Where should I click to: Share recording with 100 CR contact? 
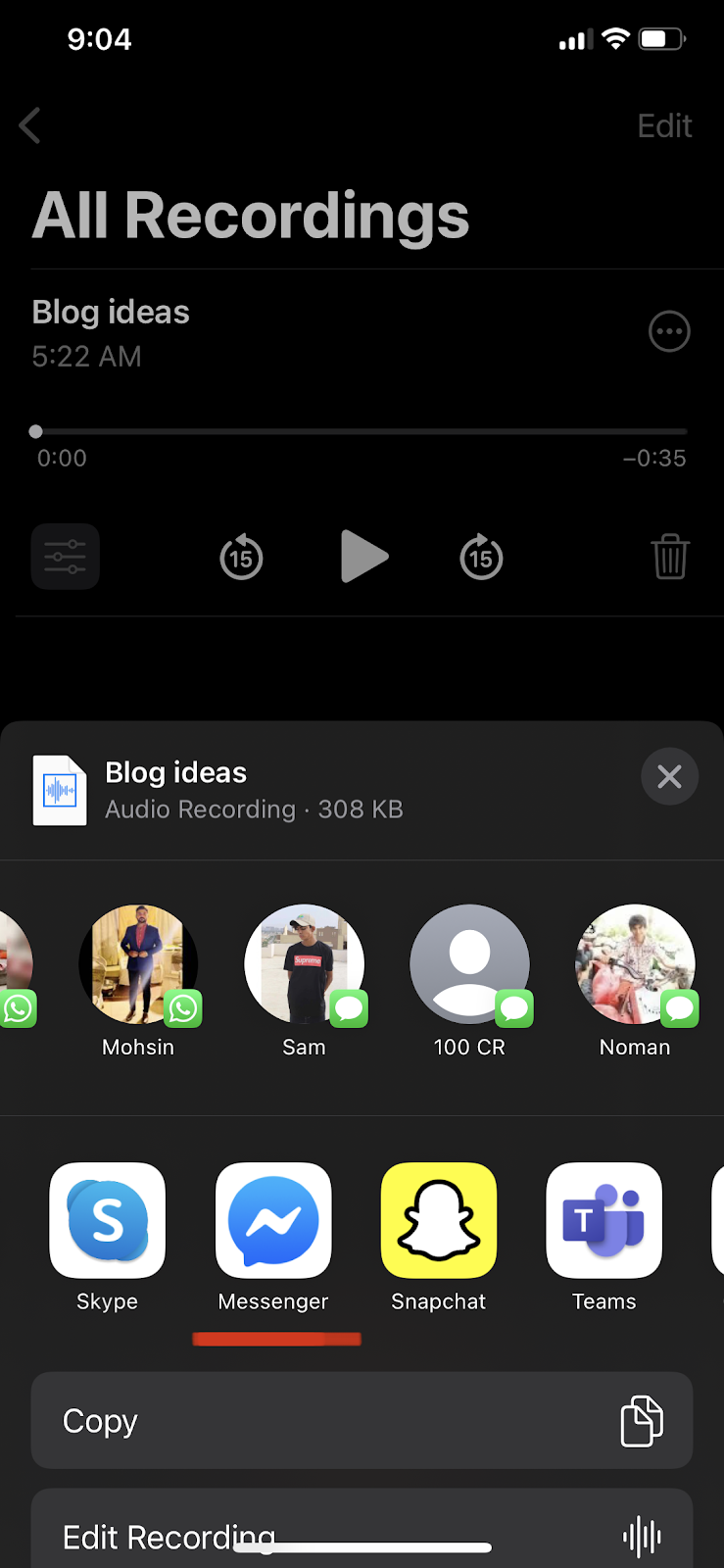pyautogui.click(x=469, y=965)
